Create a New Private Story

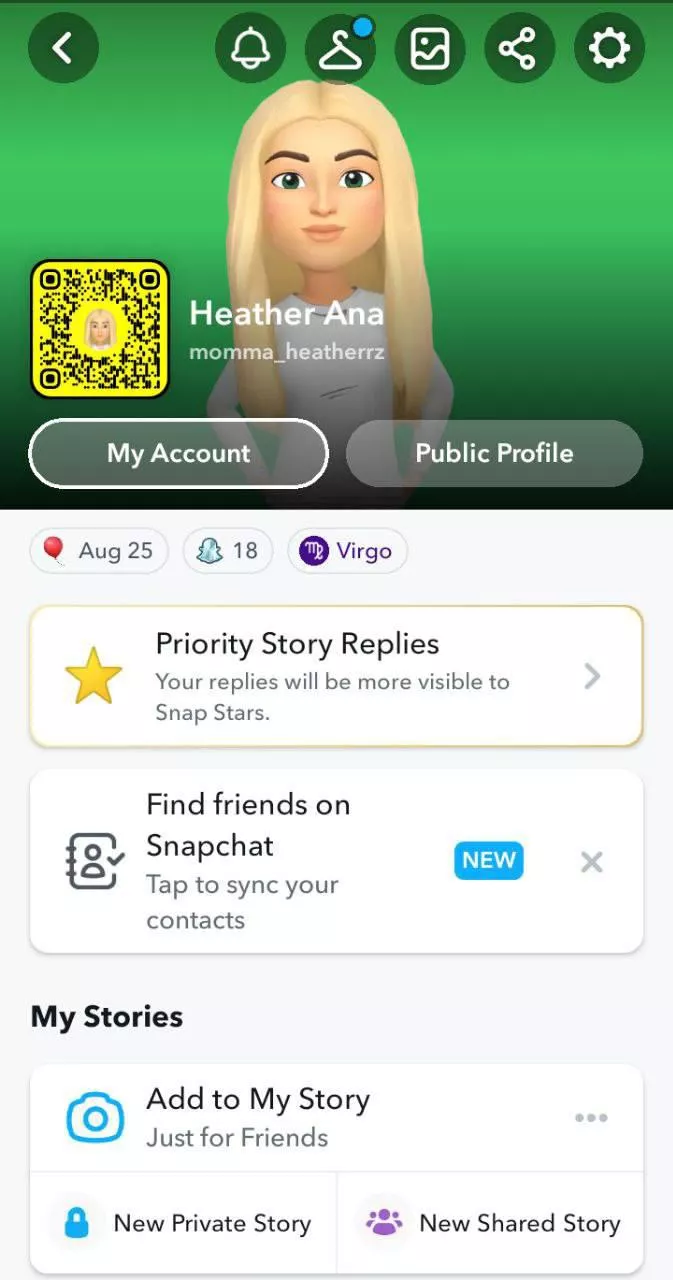(x=183, y=1223)
